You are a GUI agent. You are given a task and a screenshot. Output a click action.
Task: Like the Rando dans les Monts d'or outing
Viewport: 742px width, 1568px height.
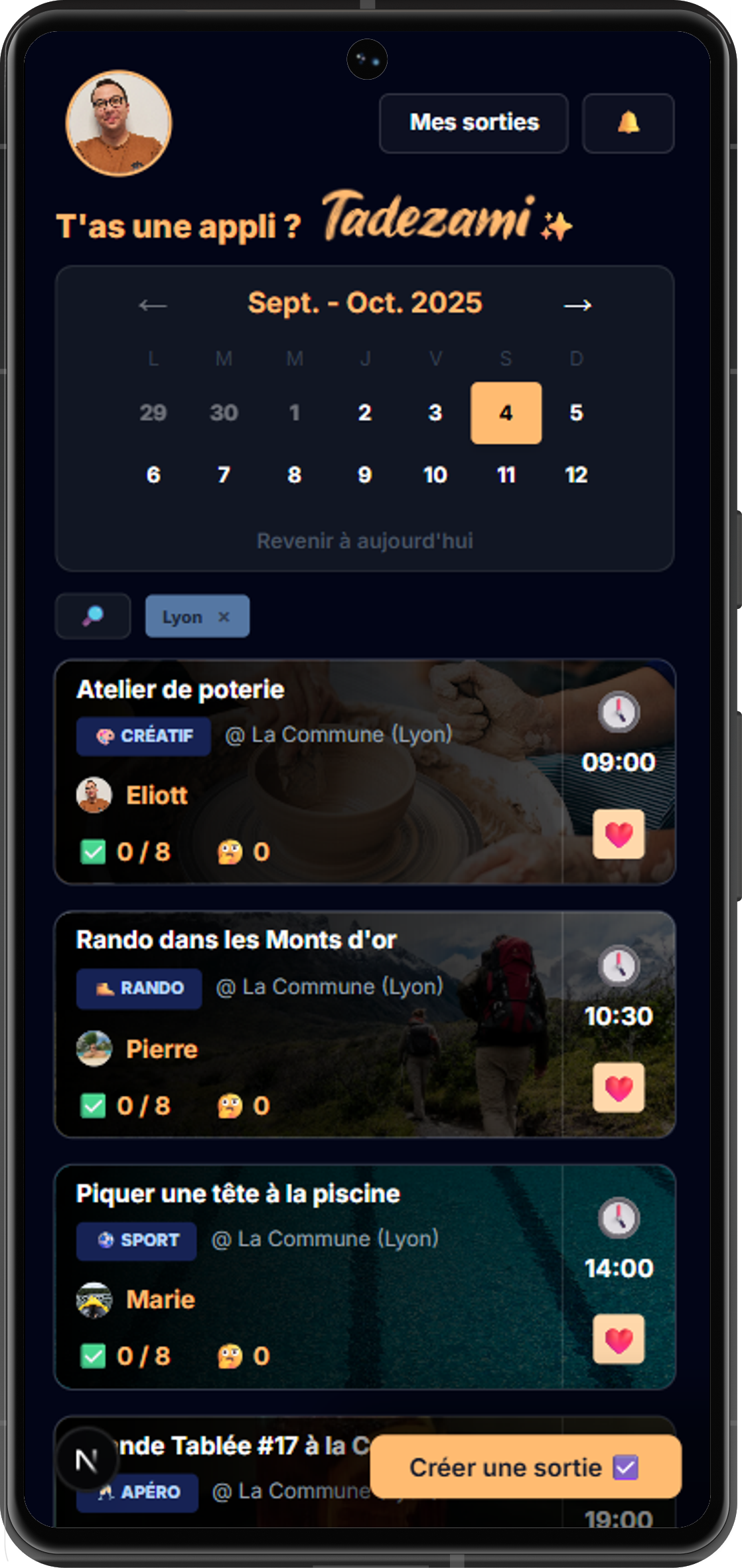[x=619, y=1087]
